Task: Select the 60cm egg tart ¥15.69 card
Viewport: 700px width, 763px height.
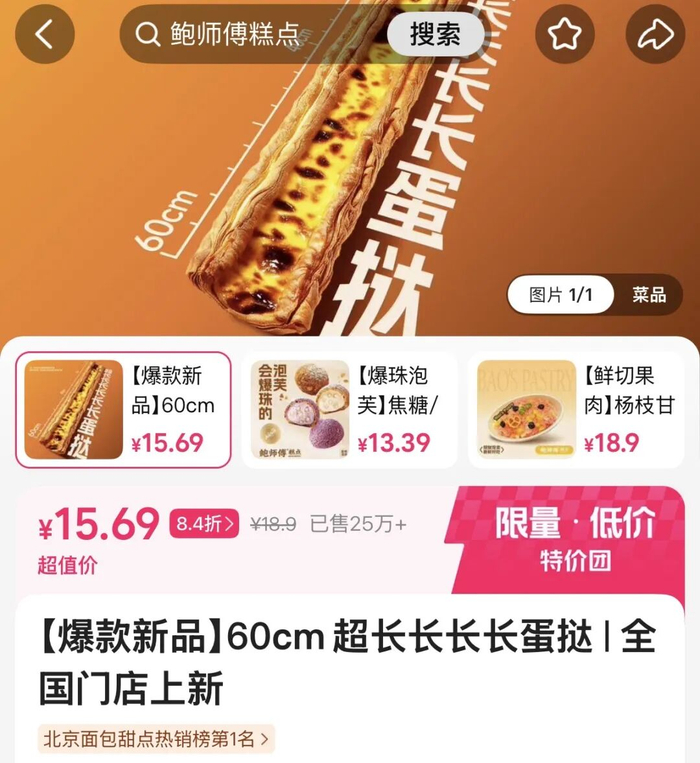Action: click(x=123, y=410)
